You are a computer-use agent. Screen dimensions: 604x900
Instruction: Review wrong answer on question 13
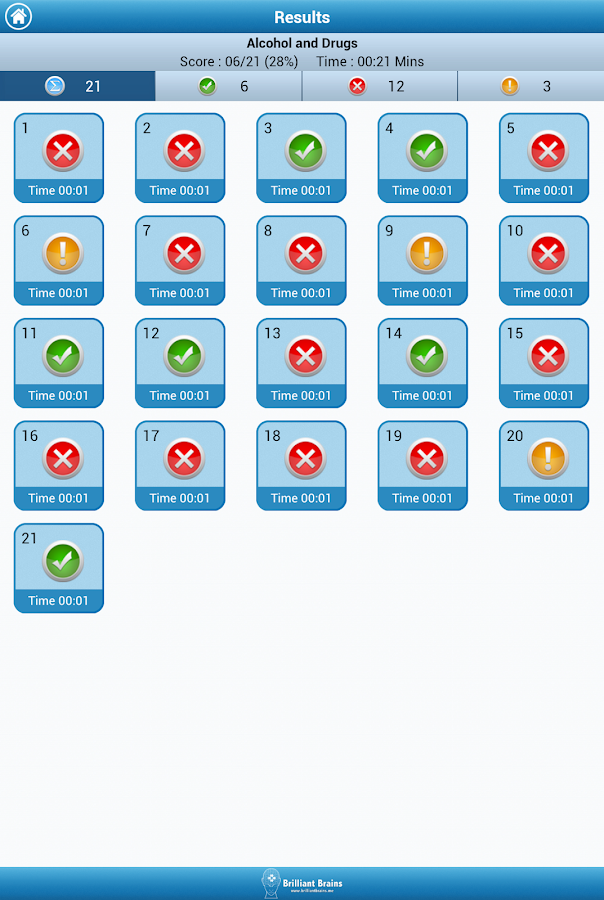pyautogui.click(x=301, y=363)
